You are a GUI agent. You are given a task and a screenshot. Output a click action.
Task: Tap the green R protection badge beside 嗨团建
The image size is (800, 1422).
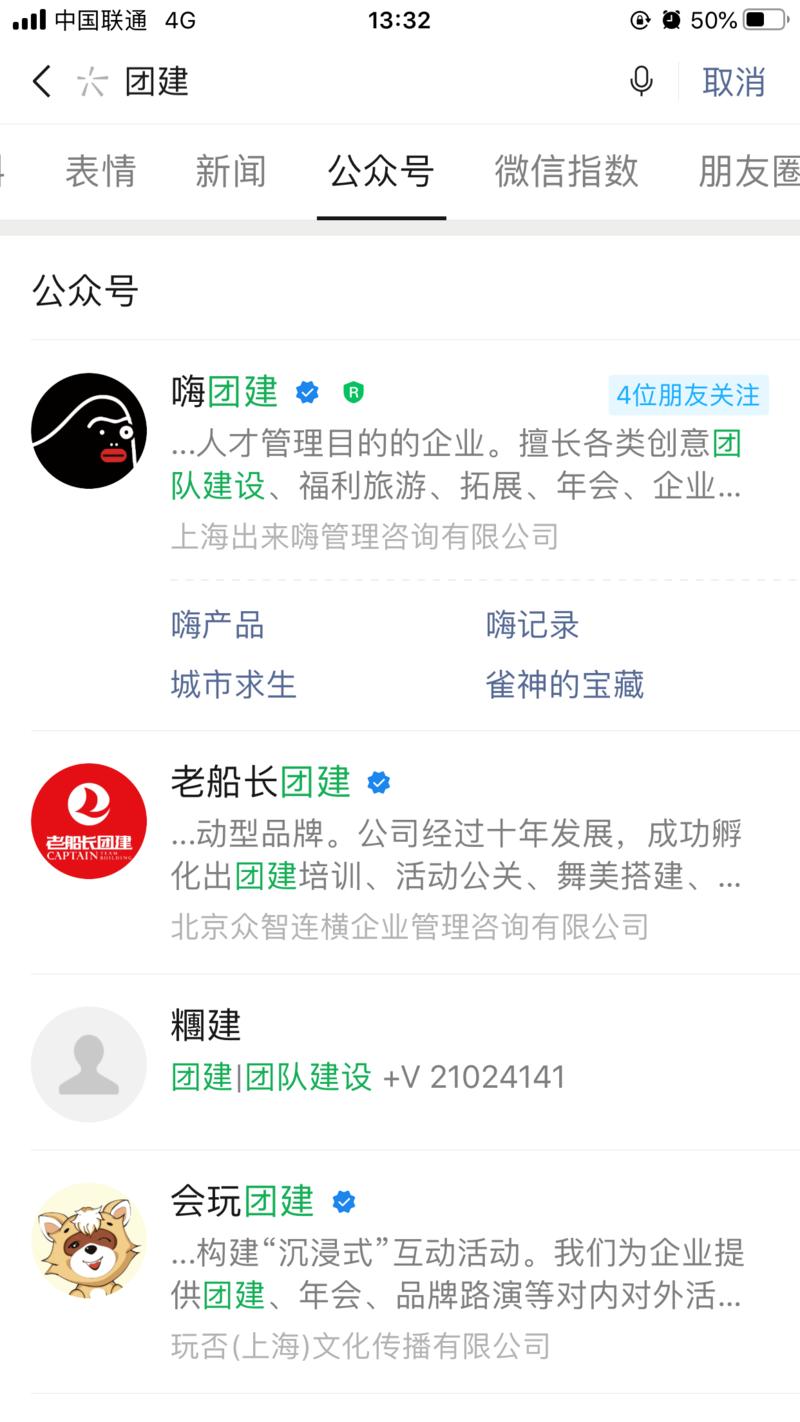tap(351, 393)
